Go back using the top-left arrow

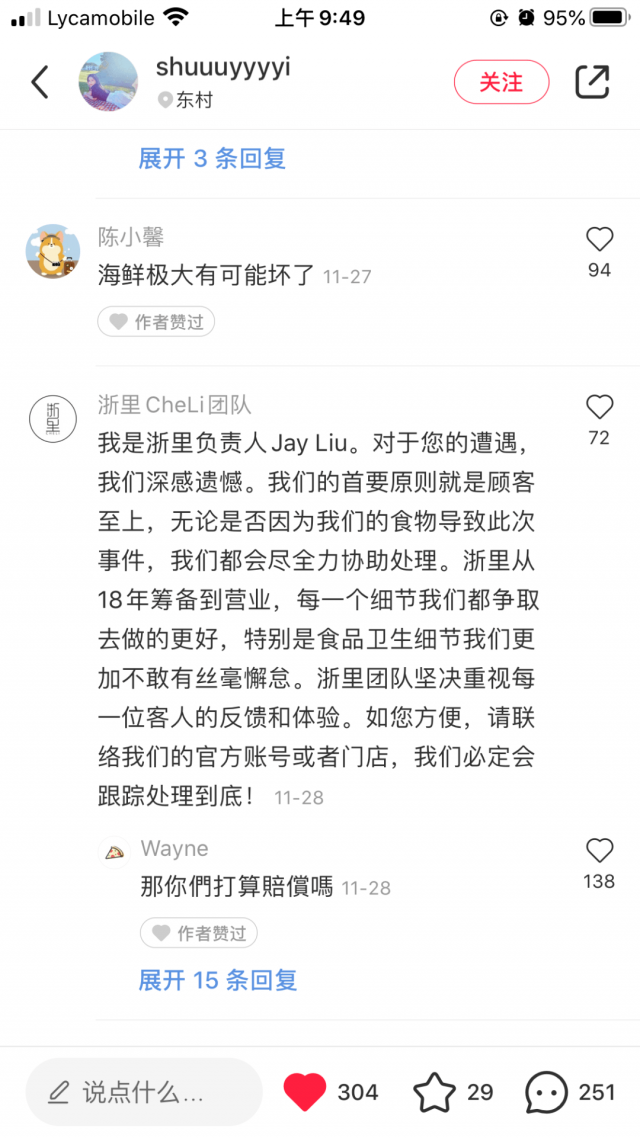pyautogui.click(x=40, y=82)
